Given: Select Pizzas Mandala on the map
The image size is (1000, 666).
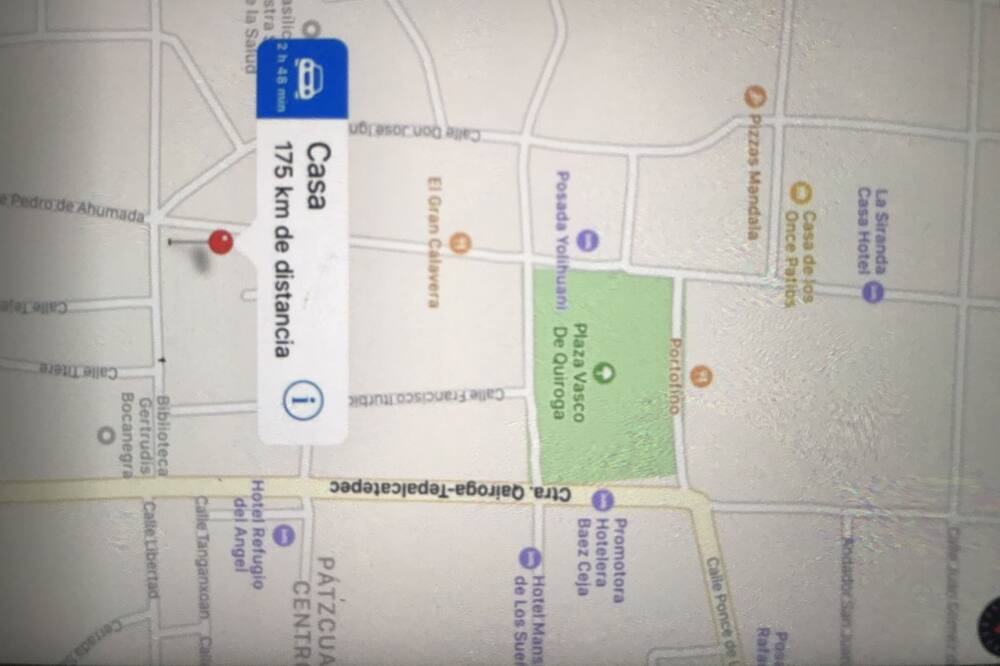Looking at the screenshot, I should 756,97.
